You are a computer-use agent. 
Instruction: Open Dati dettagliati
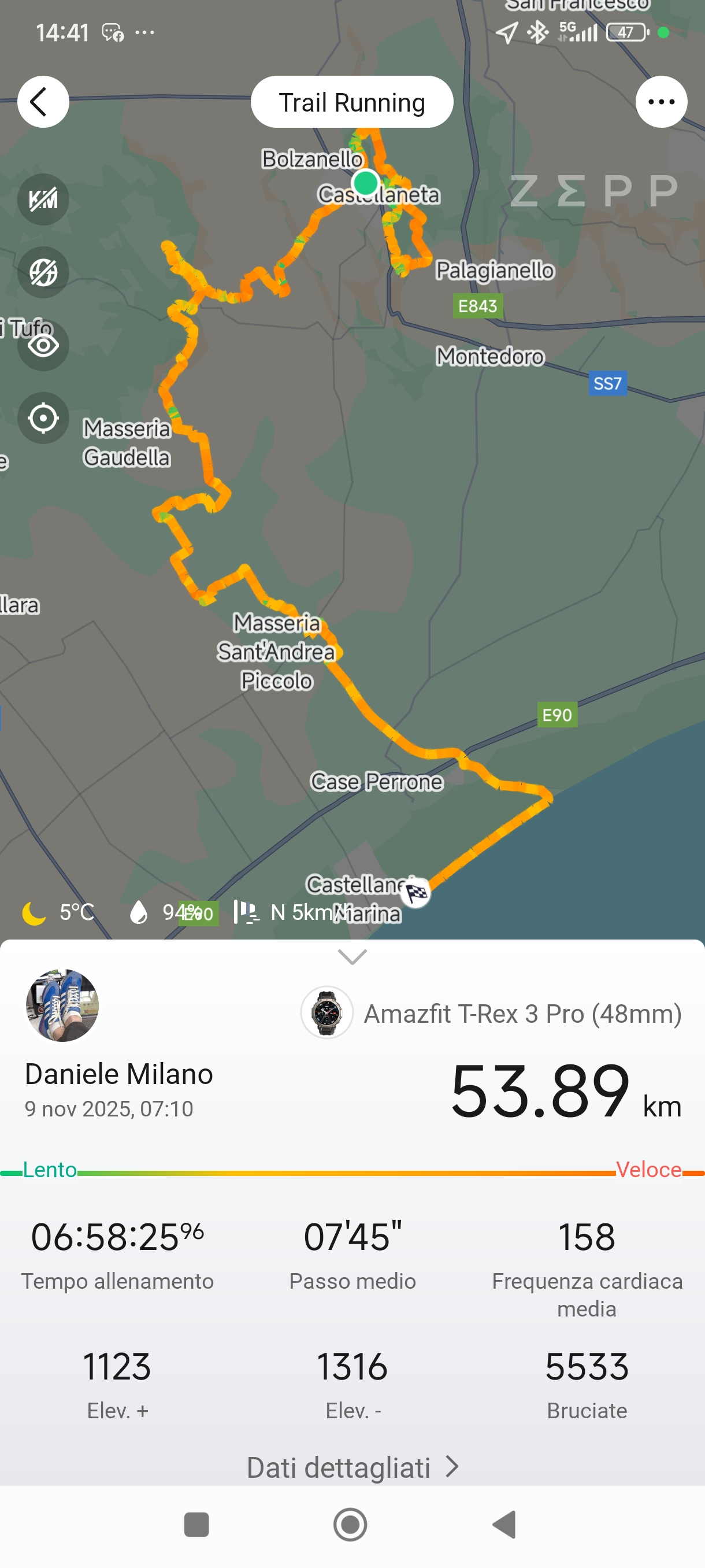click(x=352, y=1467)
